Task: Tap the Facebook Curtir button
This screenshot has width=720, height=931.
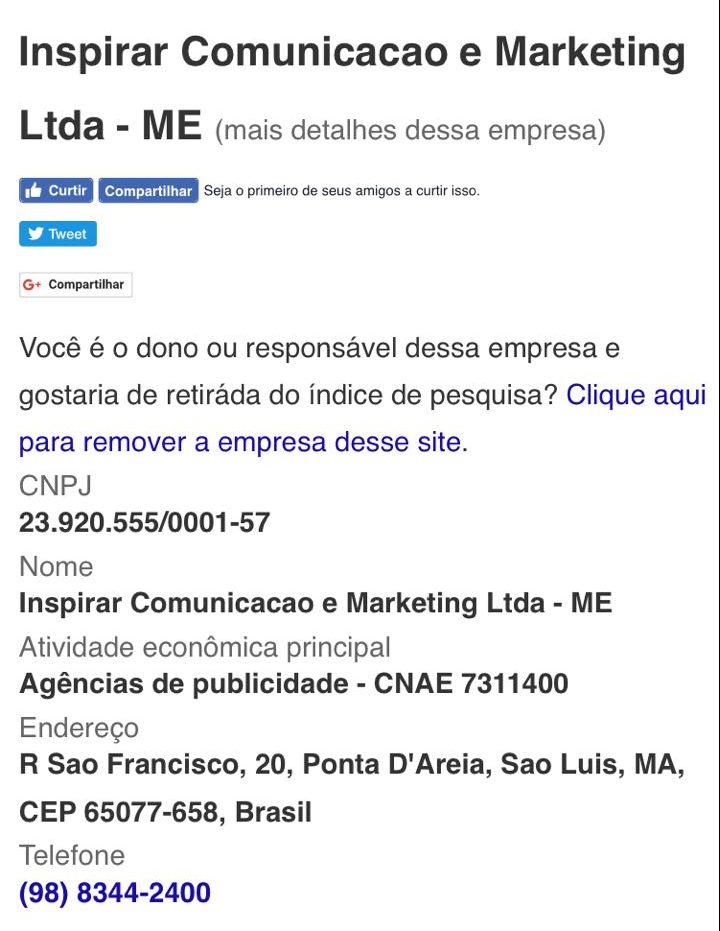Action: pyautogui.click(x=56, y=190)
